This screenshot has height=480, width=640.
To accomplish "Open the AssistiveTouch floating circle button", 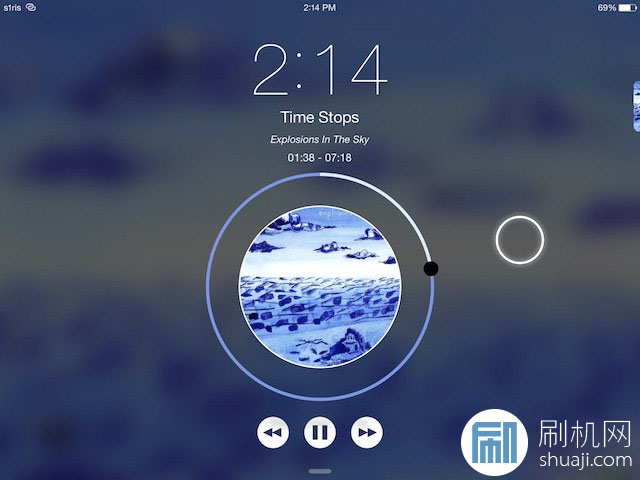I will coord(519,240).
